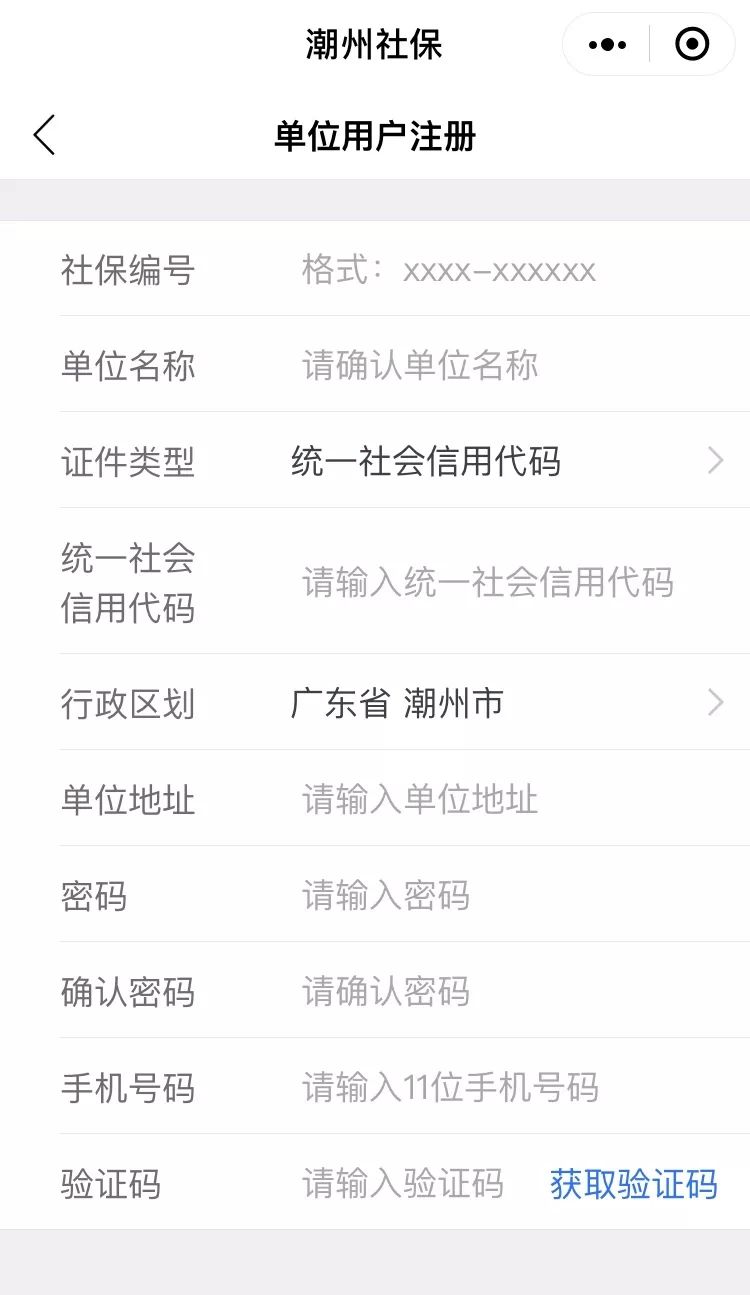Viewport: 750px width, 1295px height.
Task: Enter the 统一社会信用代码 field
Action: coord(515,582)
